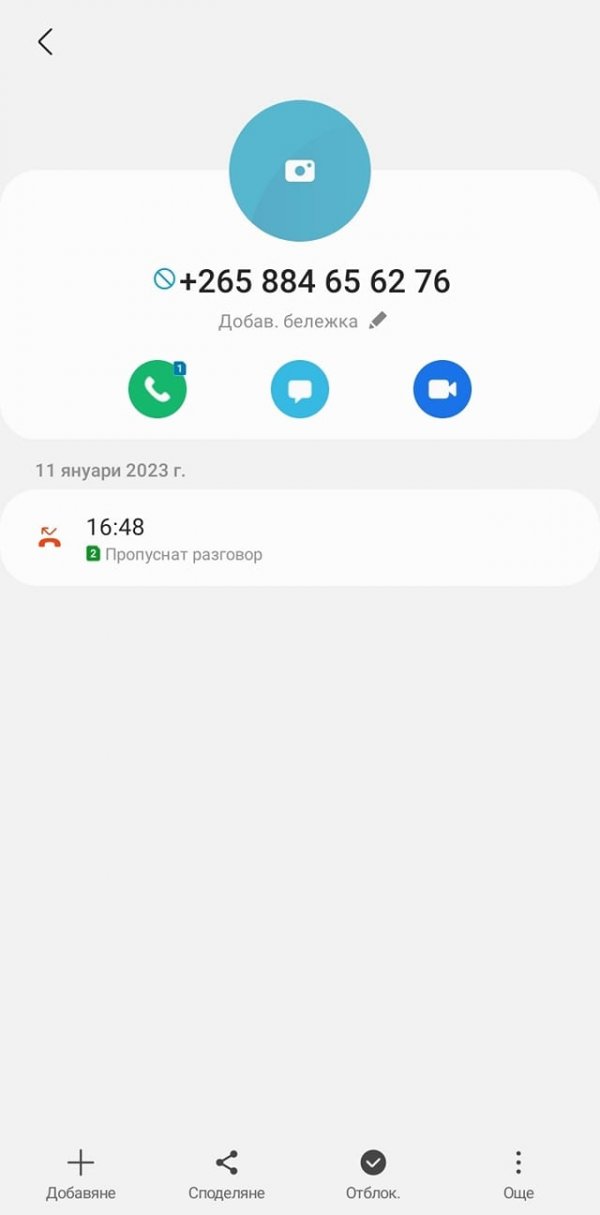Add a contact photo via camera avatar
The width and height of the screenshot is (600, 1215).
pyautogui.click(x=300, y=171)
